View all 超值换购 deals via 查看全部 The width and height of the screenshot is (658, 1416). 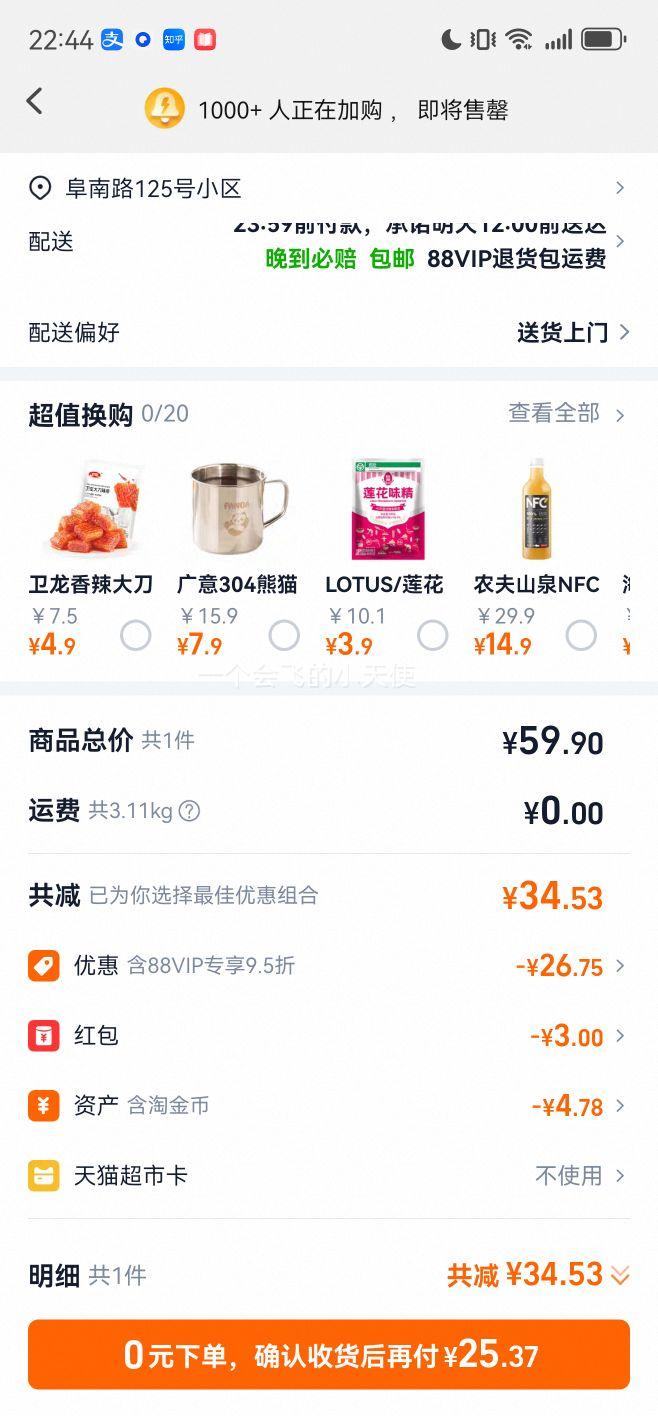[566, 413]
